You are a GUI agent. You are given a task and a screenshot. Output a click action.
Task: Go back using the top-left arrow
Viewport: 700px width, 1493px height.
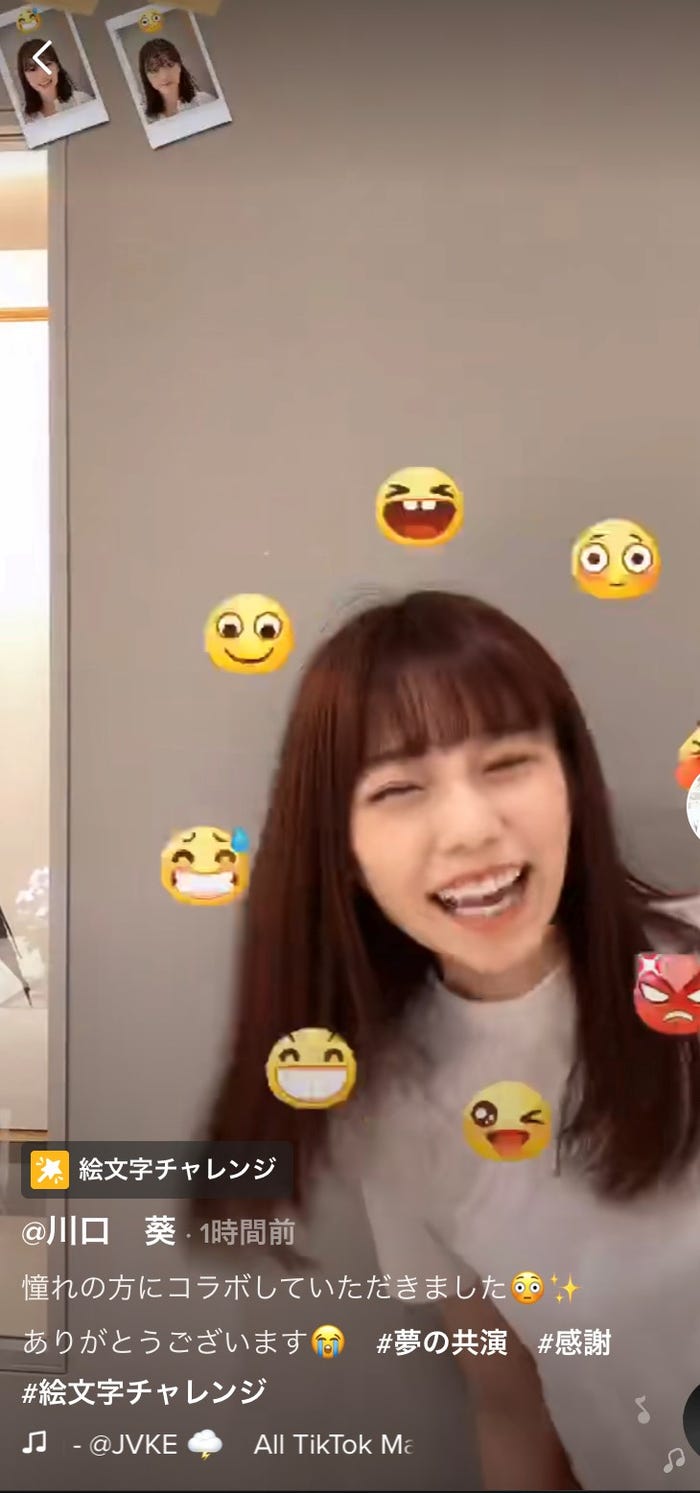click(41, 58)
